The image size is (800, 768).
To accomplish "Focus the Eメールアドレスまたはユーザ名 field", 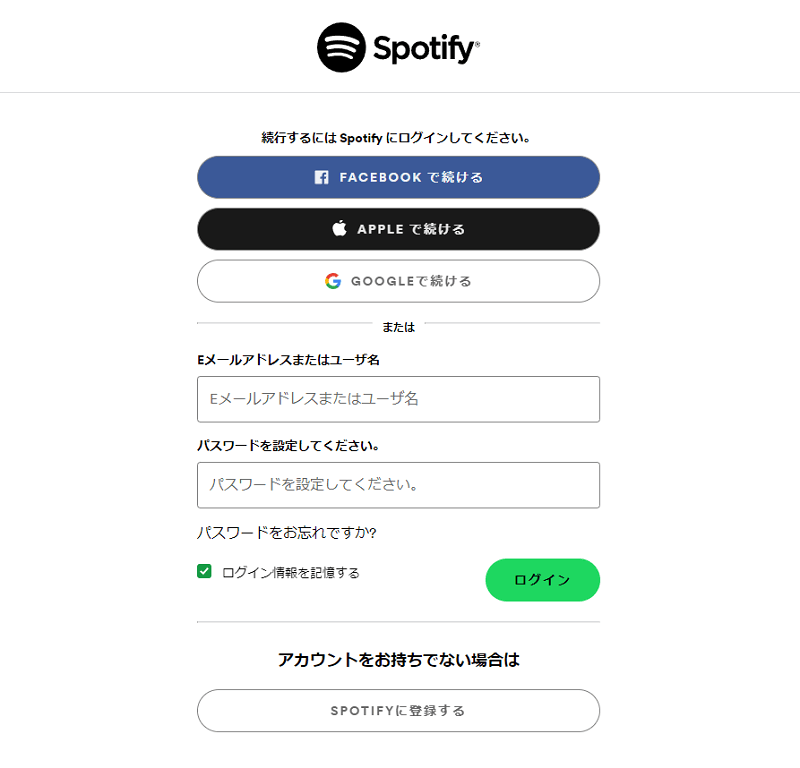I will [x=398, y=399].
